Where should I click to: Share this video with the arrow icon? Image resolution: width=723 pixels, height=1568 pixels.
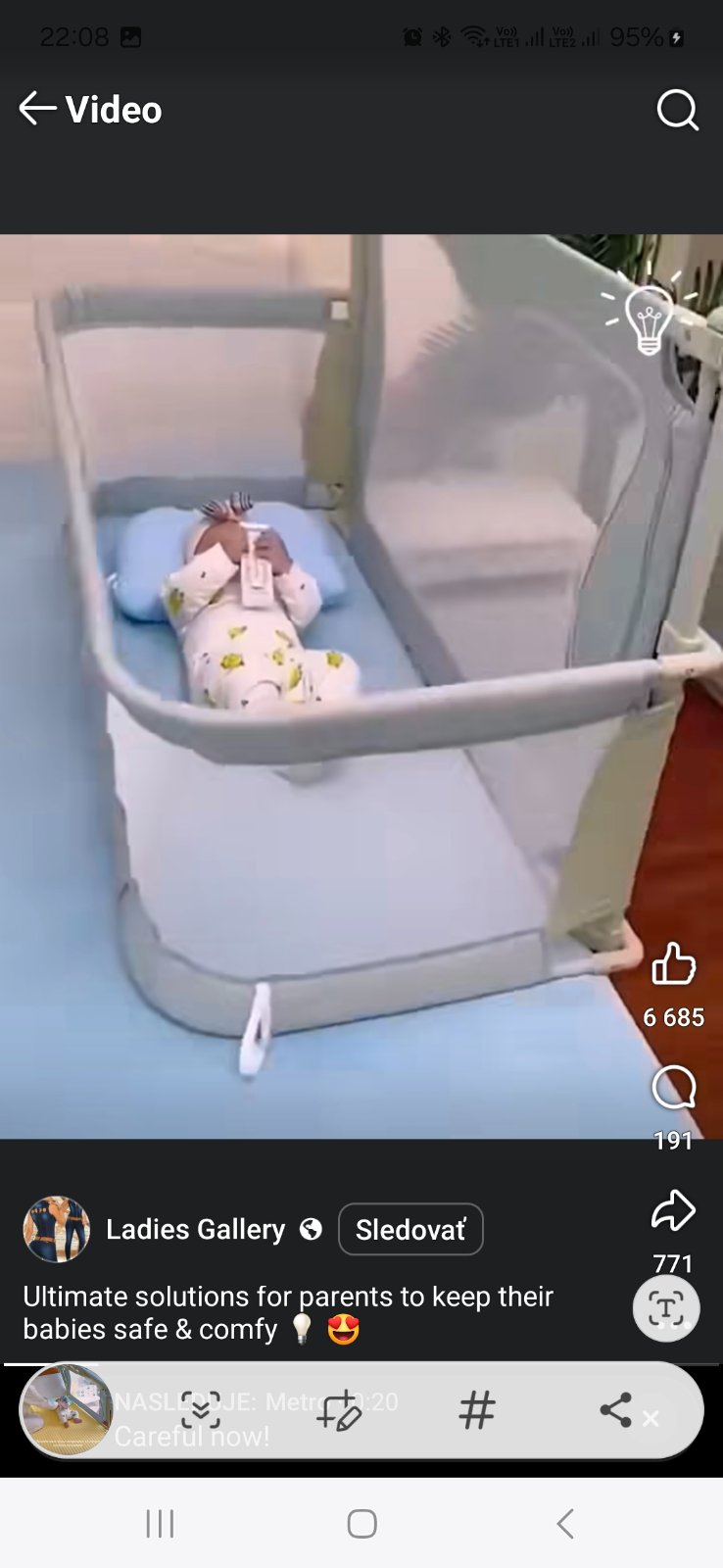click(x=674, y=1211)
